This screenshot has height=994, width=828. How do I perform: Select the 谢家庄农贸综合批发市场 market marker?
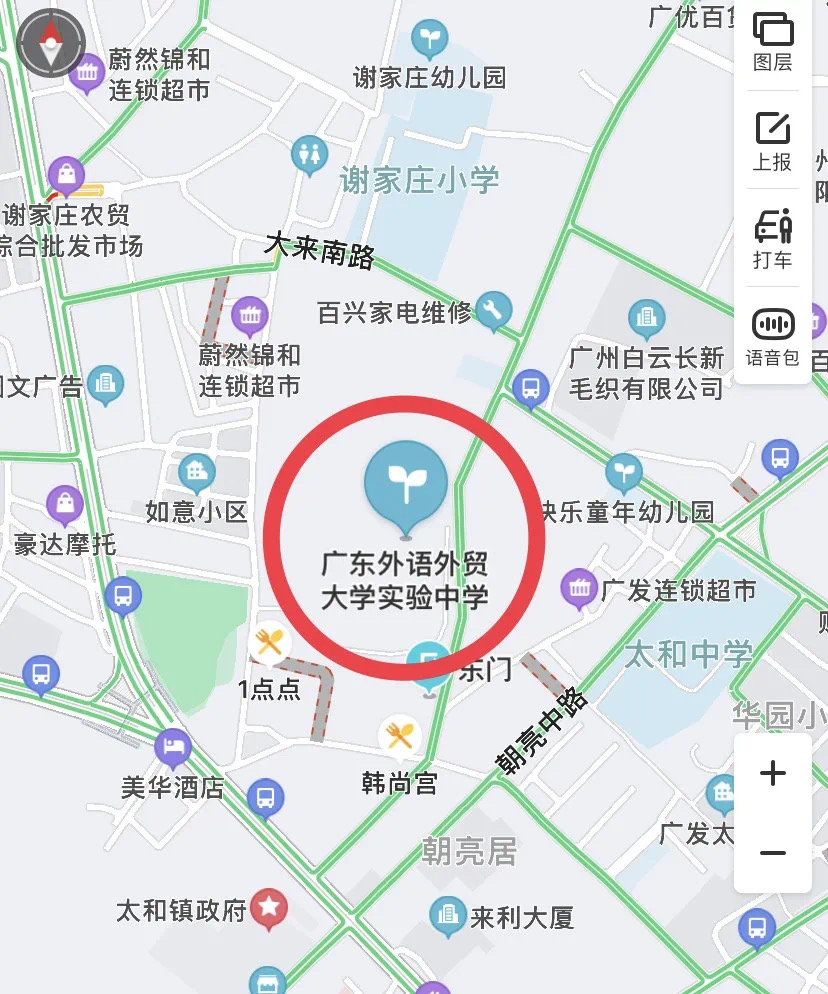[x=66, y=175]
